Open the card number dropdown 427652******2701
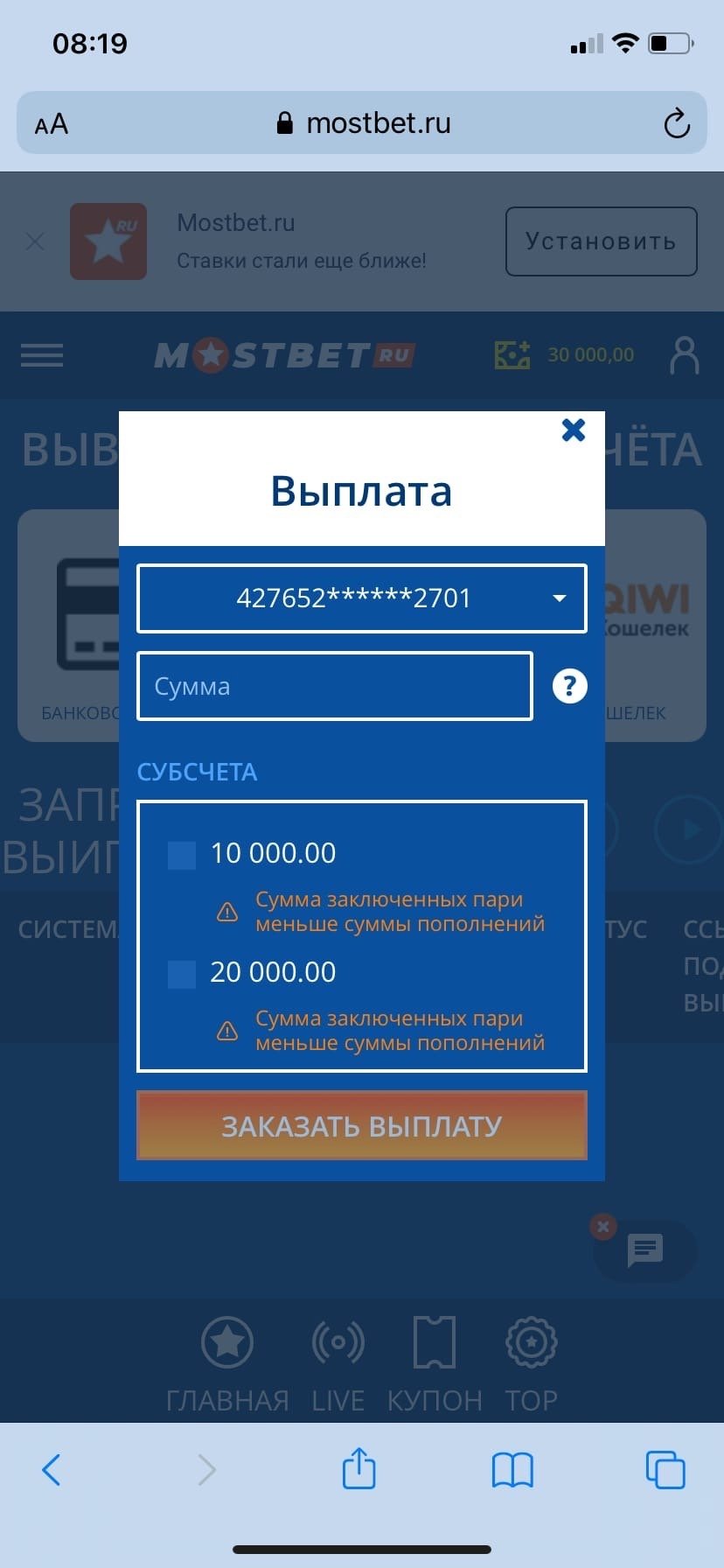Viewport: 724px width, 1568px height. (x=361, y=598)
